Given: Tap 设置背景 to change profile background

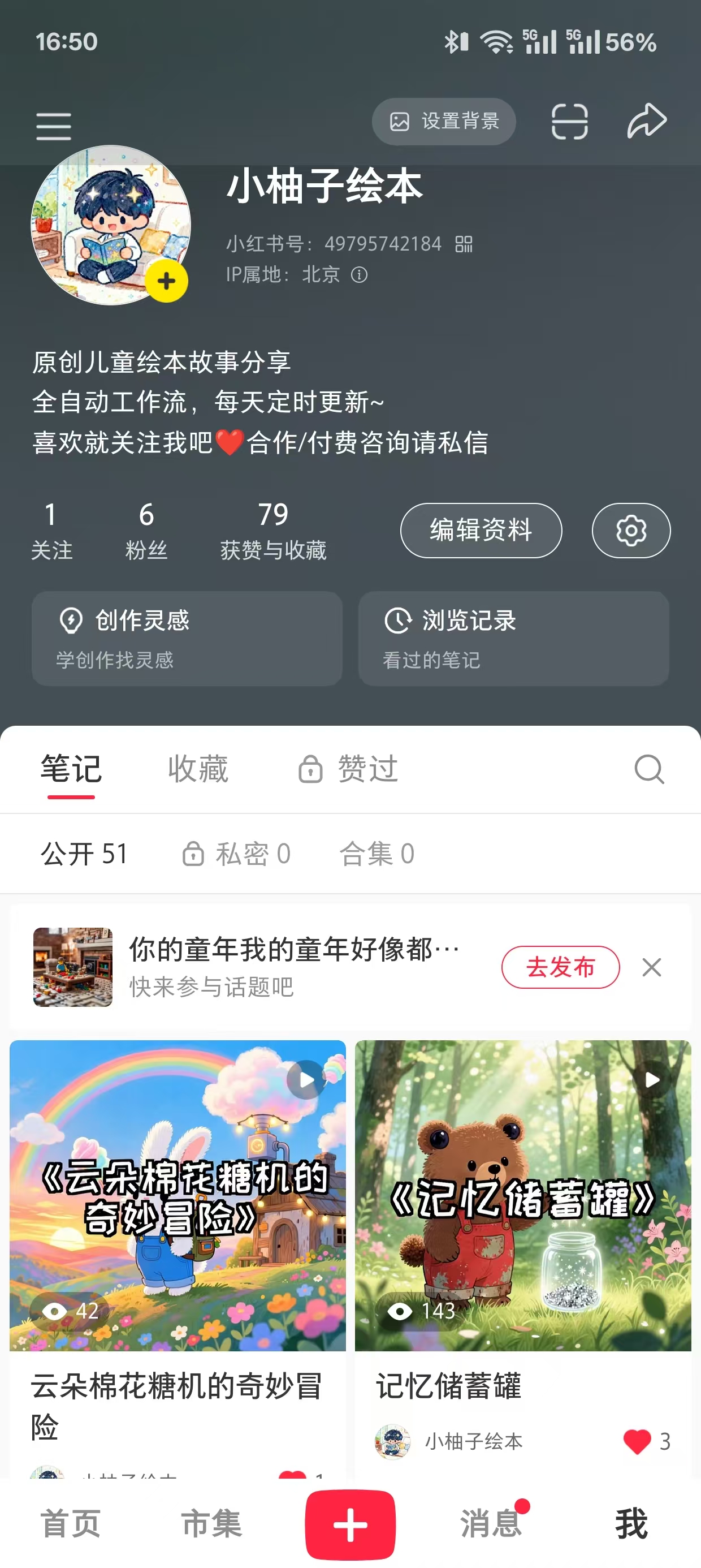Looking at the screenshot, I should [x=444, y=120].
